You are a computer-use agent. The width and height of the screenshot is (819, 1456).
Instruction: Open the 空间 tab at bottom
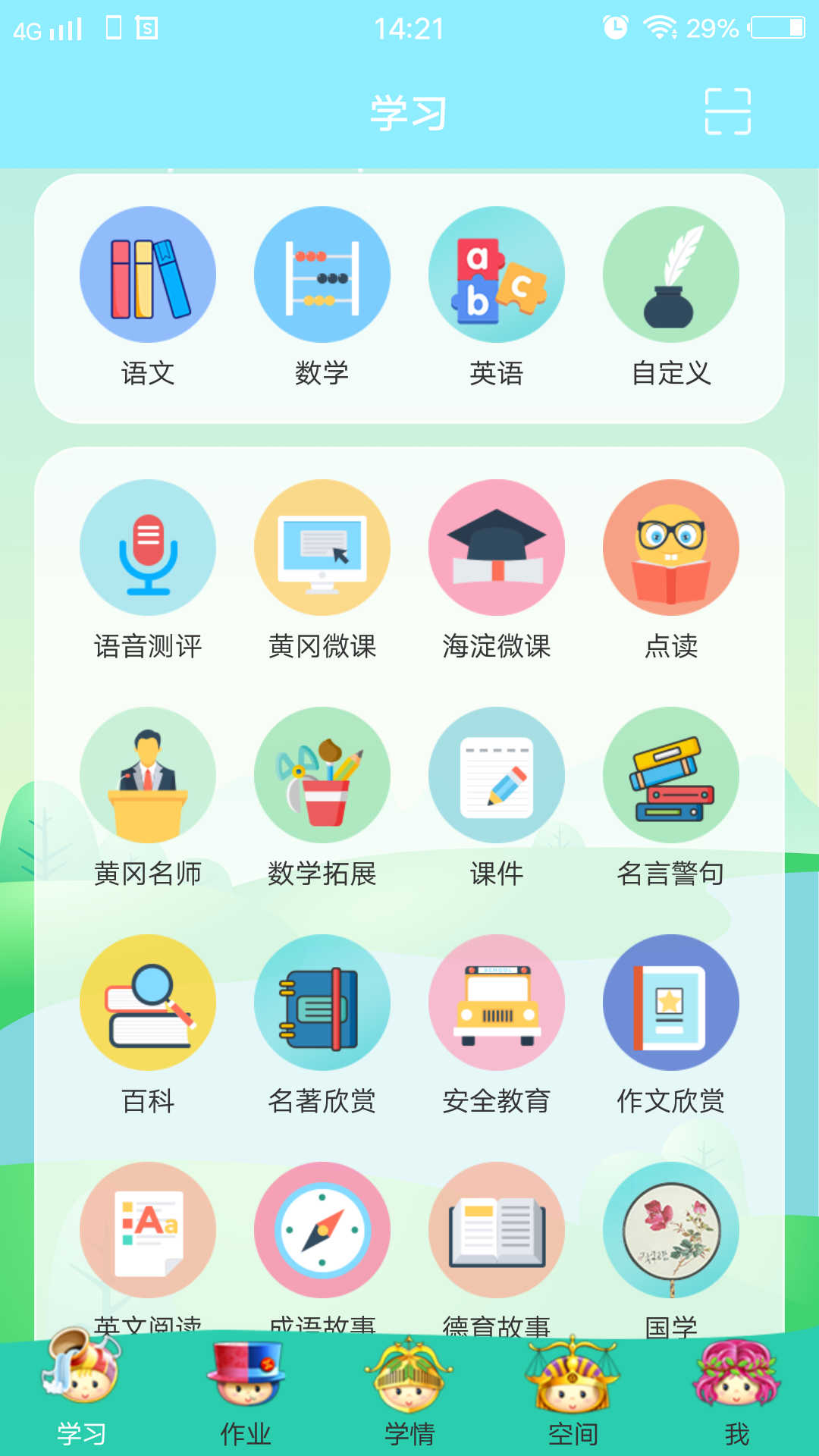pos(573,1395)
